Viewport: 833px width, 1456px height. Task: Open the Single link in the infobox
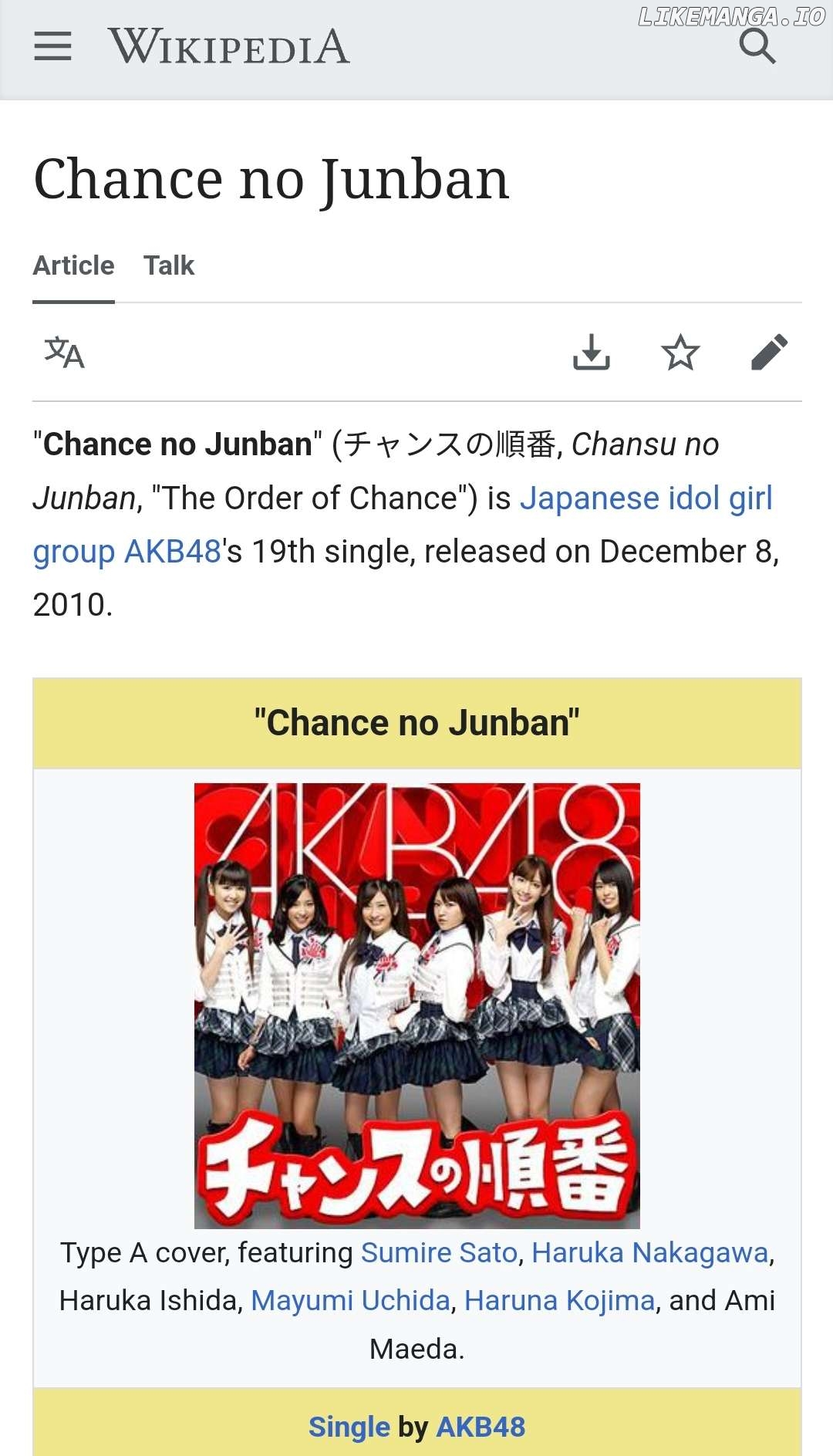(349, 1427)
